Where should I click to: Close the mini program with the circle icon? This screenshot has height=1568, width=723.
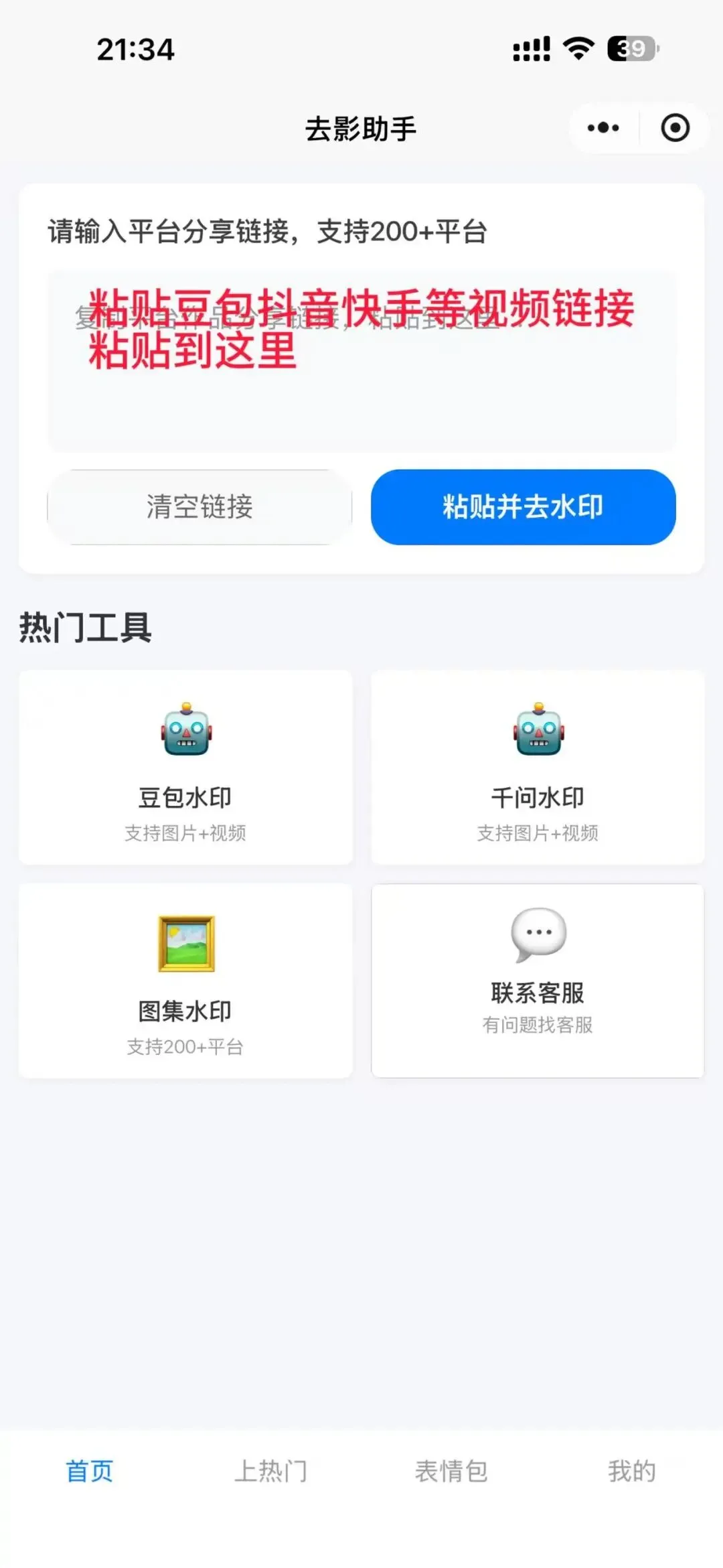click(x=675, y=128)
